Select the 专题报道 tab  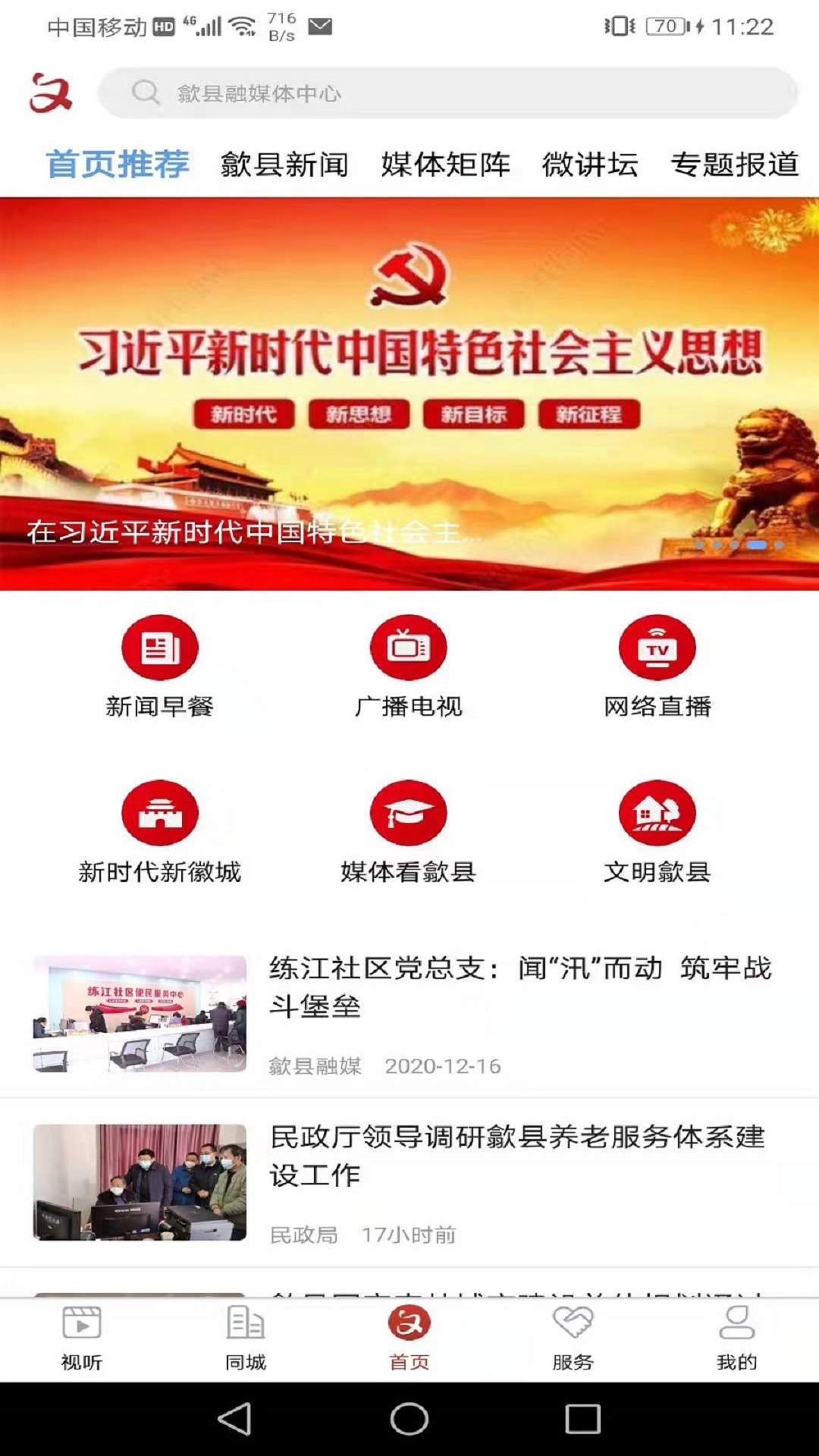click(x=735, y=165)
